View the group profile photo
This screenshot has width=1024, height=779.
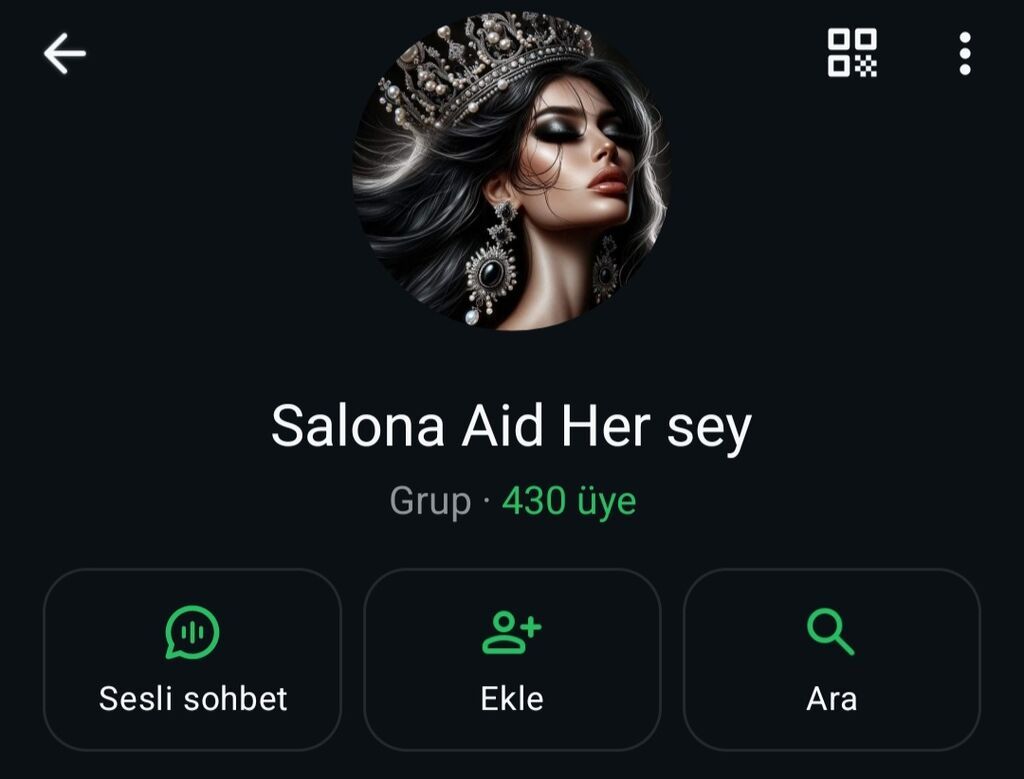(x=511, y=172)
